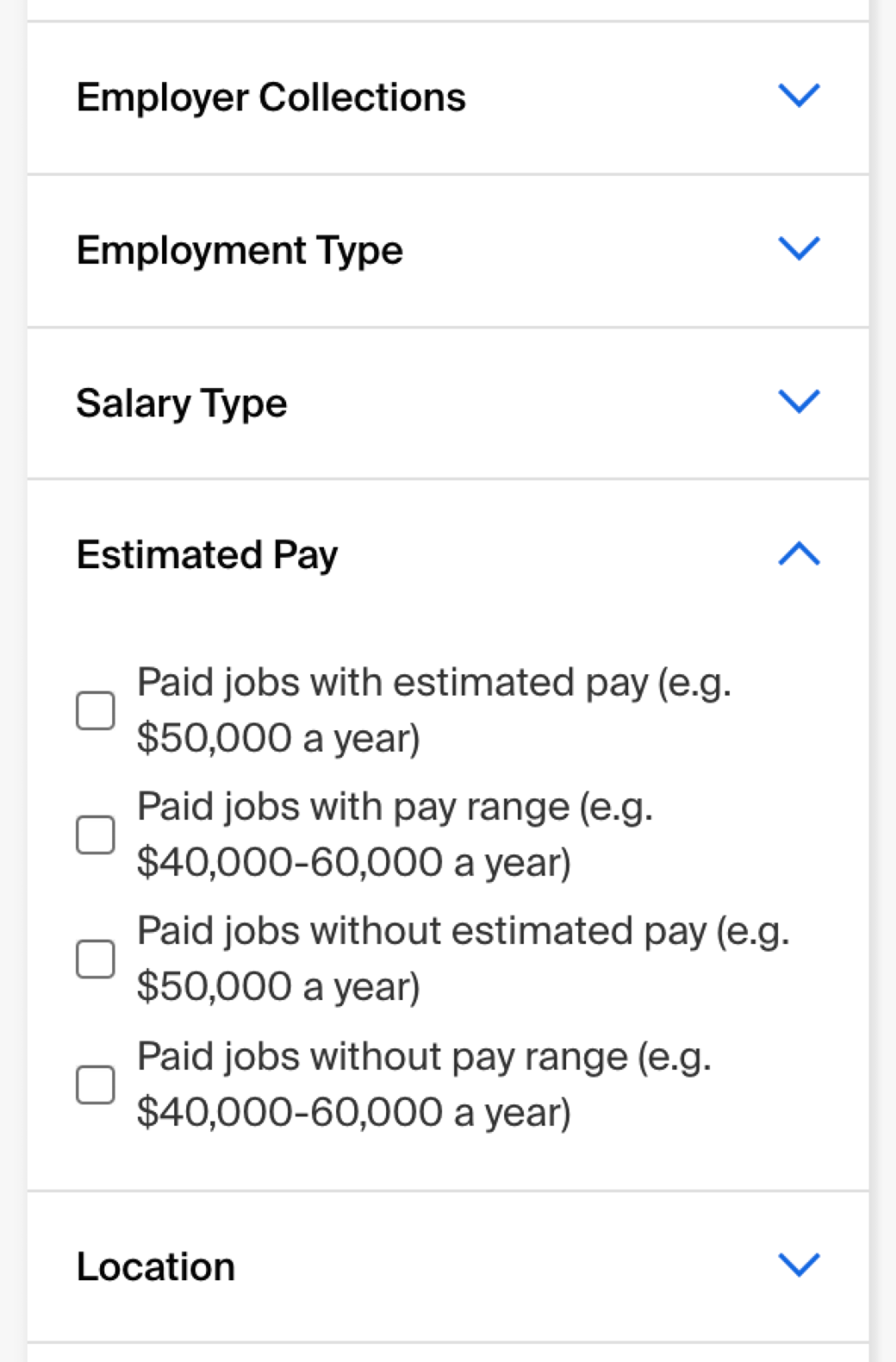The width and height of the screenshot is (896, 1362).
Task: Select Paid jobs with pay range checkbox
Action: [x=95, y=834]
